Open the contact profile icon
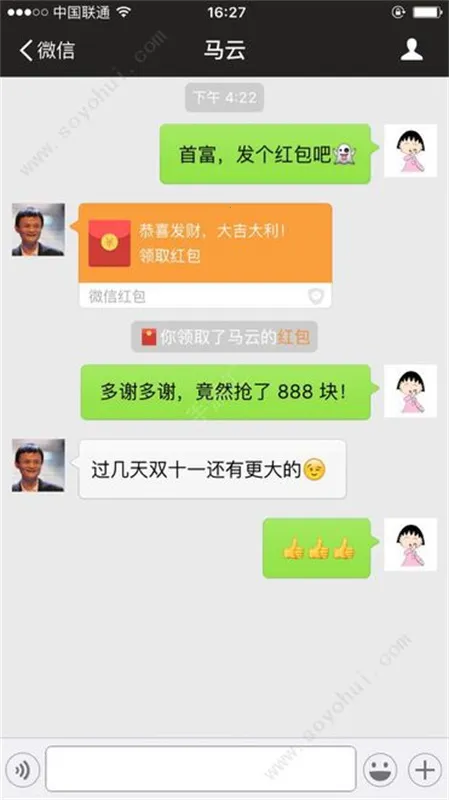Image resolution: width=449 pixels, height=800 pixels. 411,50
